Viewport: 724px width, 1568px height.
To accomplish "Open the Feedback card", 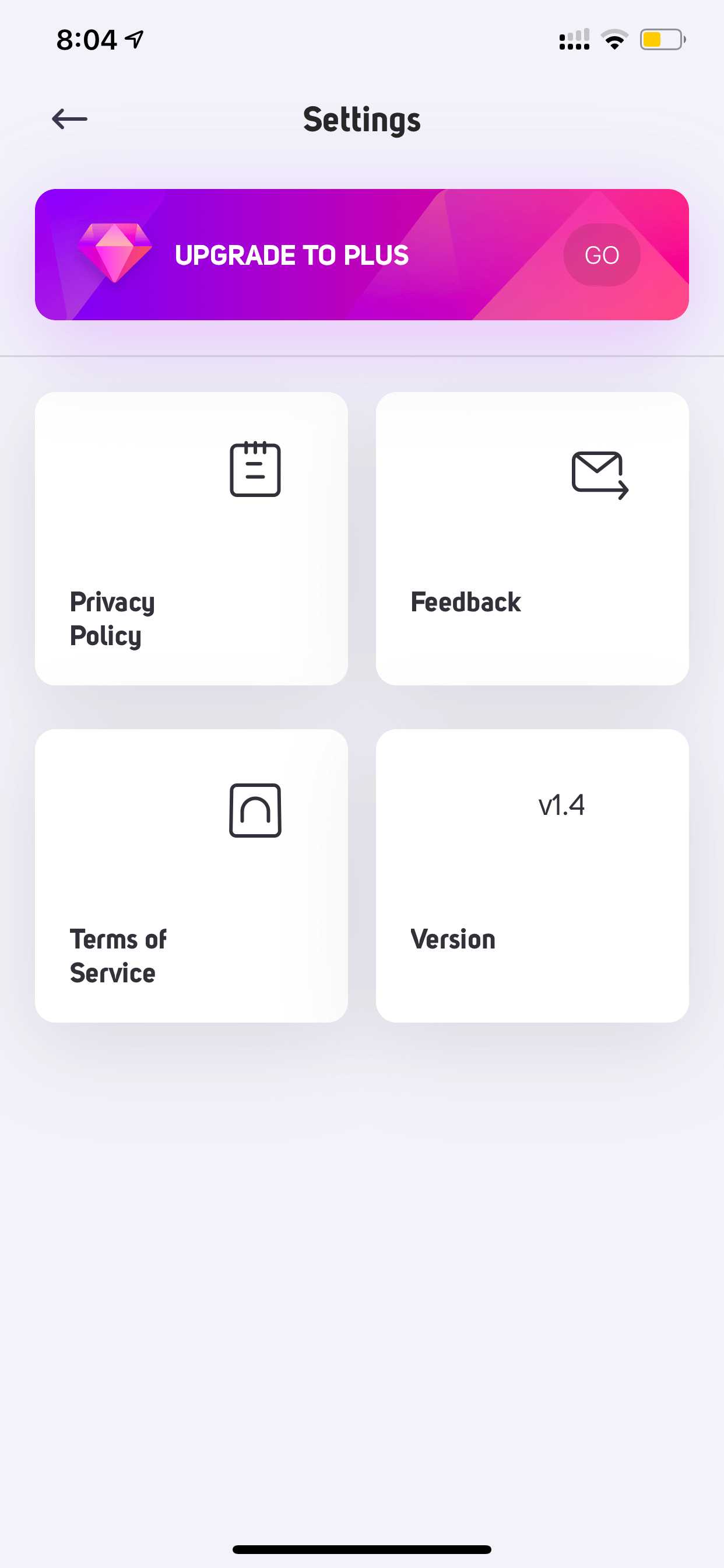I will coord(532,538).
